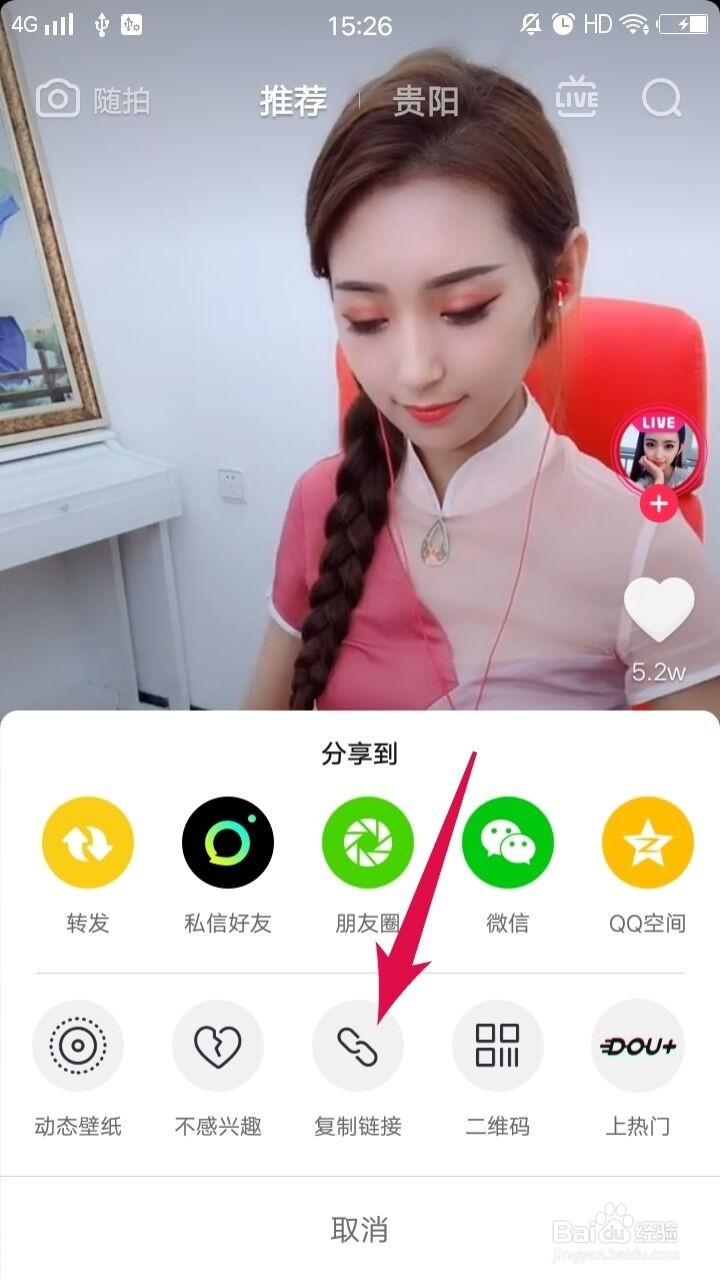The height and width of the screenshot is (1280, 720).
Task: Enter the creator's LIVE room via avatar
Action: pyautogui.click(x=658, y=447)
